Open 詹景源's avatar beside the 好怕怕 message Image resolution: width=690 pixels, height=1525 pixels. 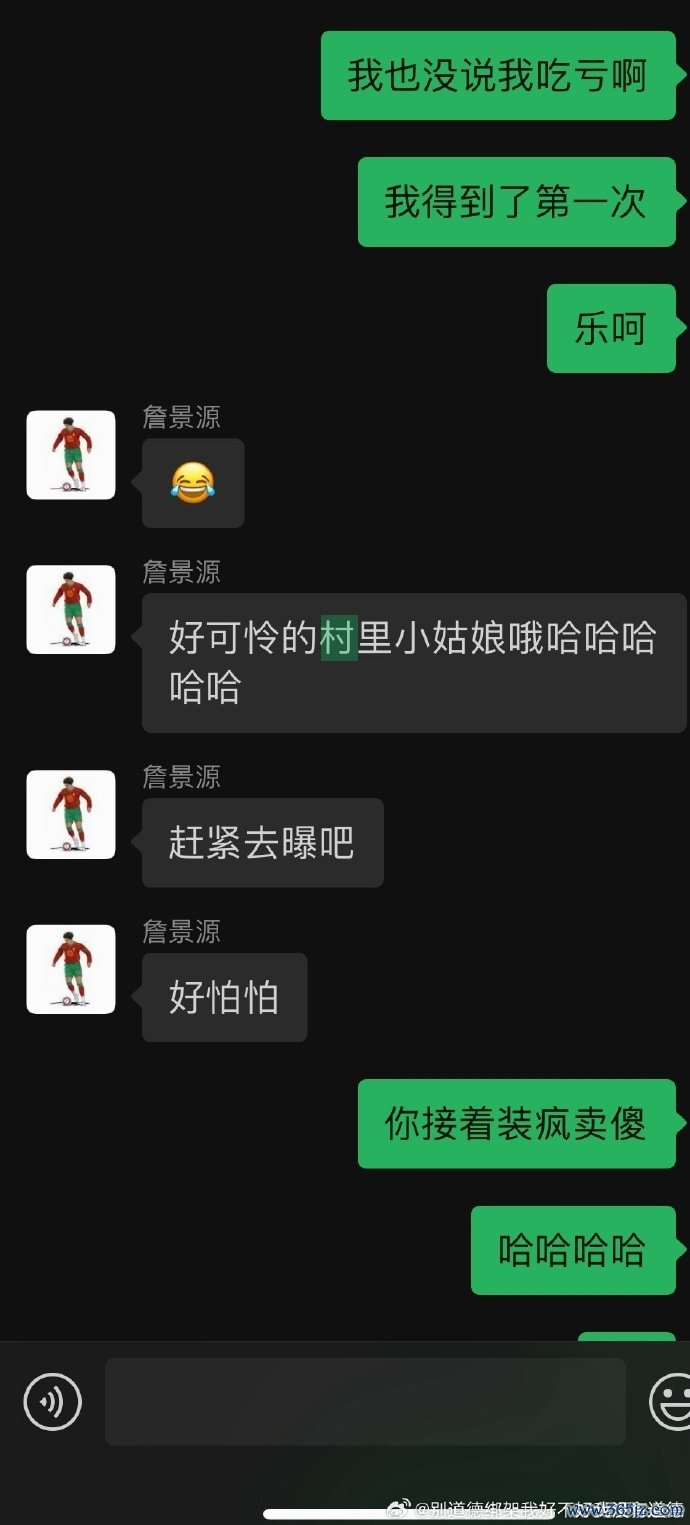(71, 969)
